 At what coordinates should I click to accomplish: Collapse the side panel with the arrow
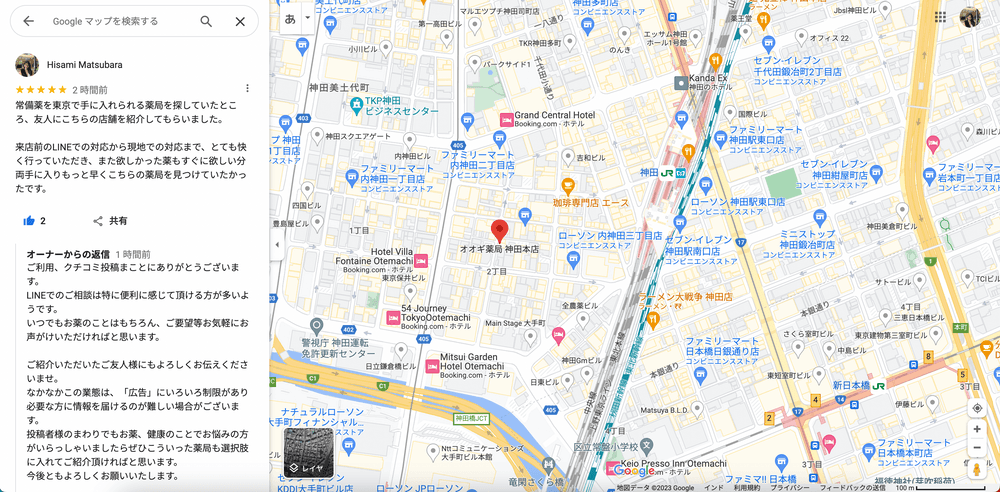[277, 244]
